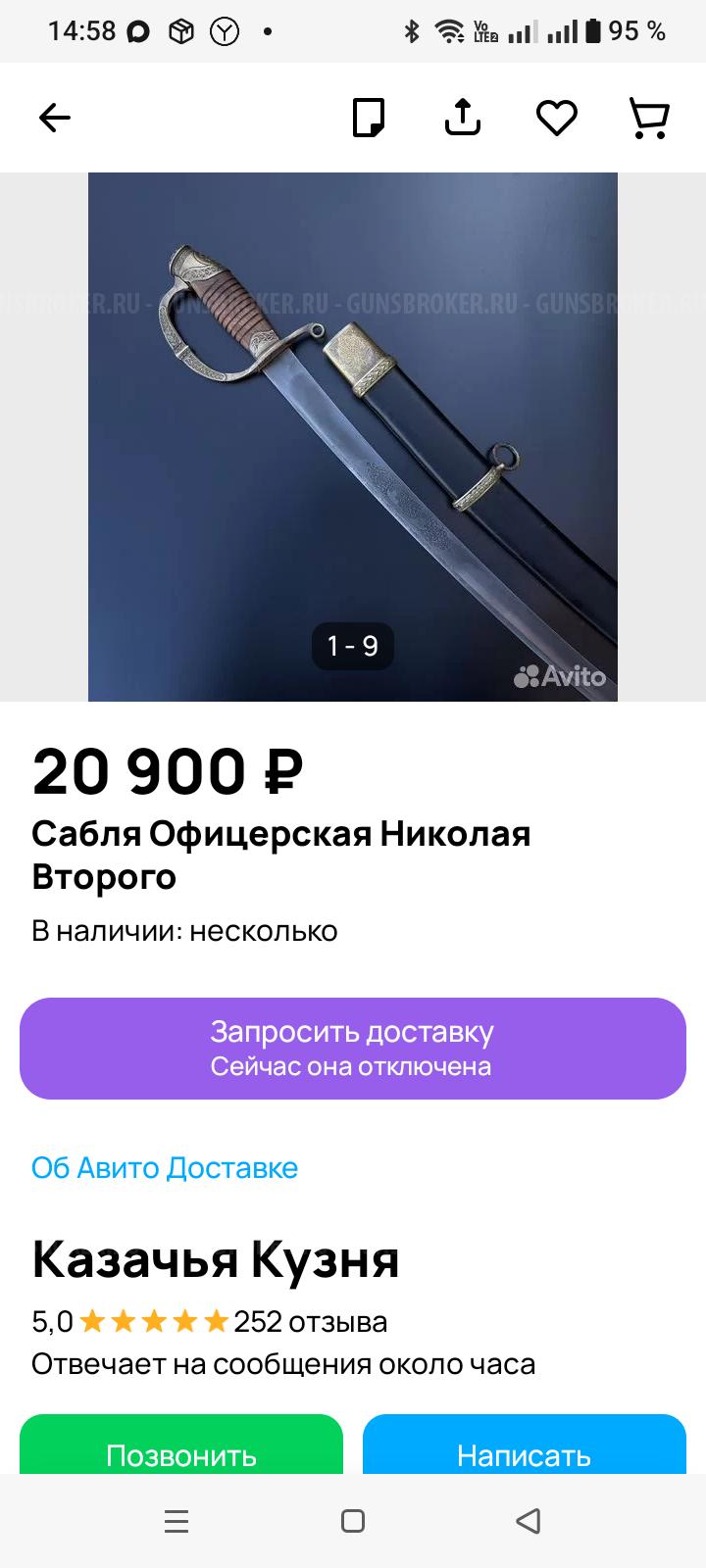
Task: Open the share options for the listing
Action: tap(462, 117)
